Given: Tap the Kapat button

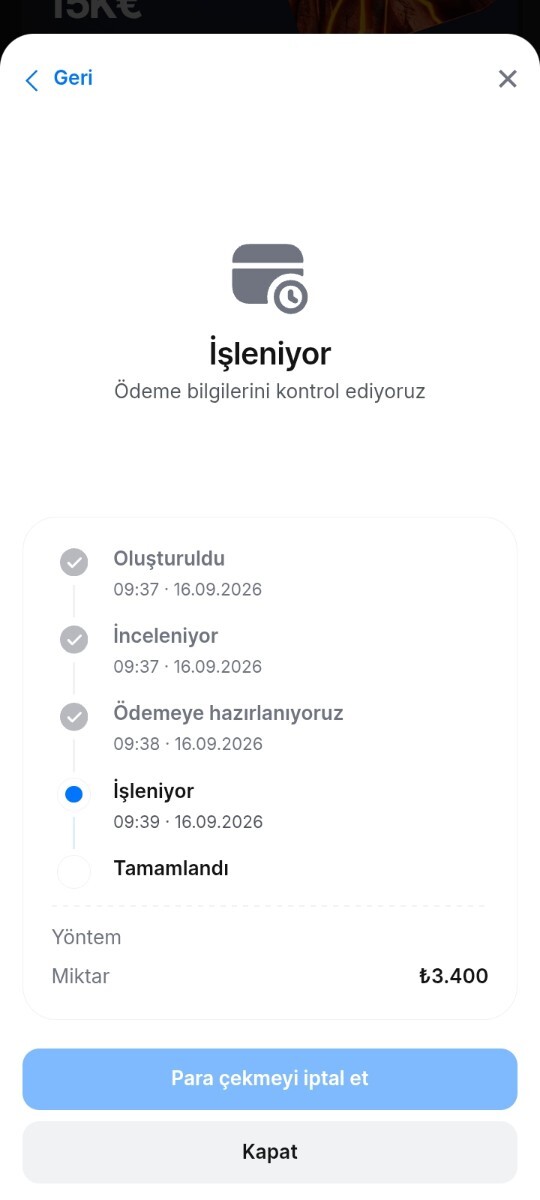Looking at the screenshot, I should click(270, 1152).
